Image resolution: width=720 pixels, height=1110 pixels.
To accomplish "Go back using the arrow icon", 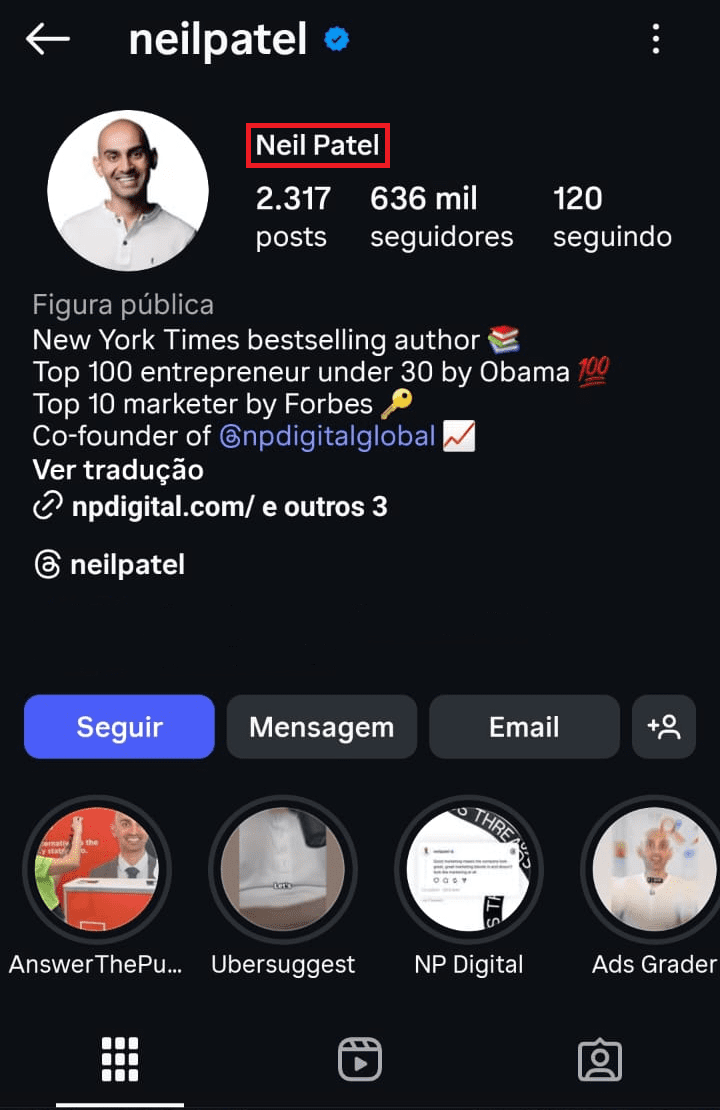I will 48,39.
